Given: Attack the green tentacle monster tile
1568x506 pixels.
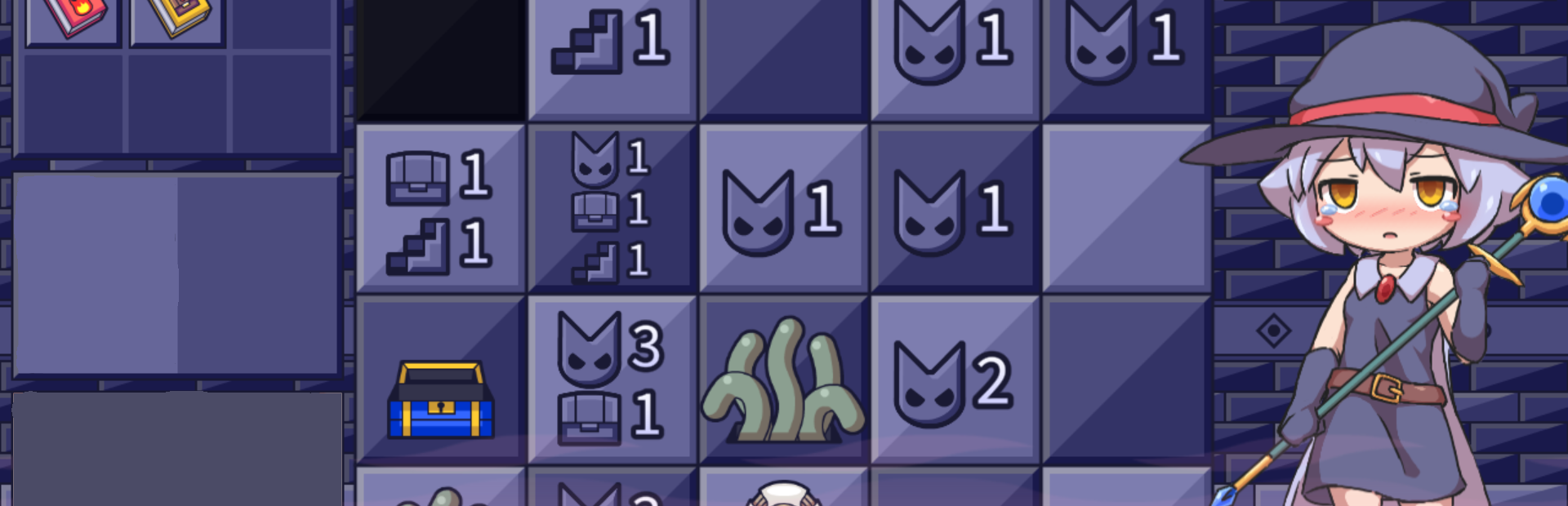Looking at the screenshot, I should click(x=782, y=381).
